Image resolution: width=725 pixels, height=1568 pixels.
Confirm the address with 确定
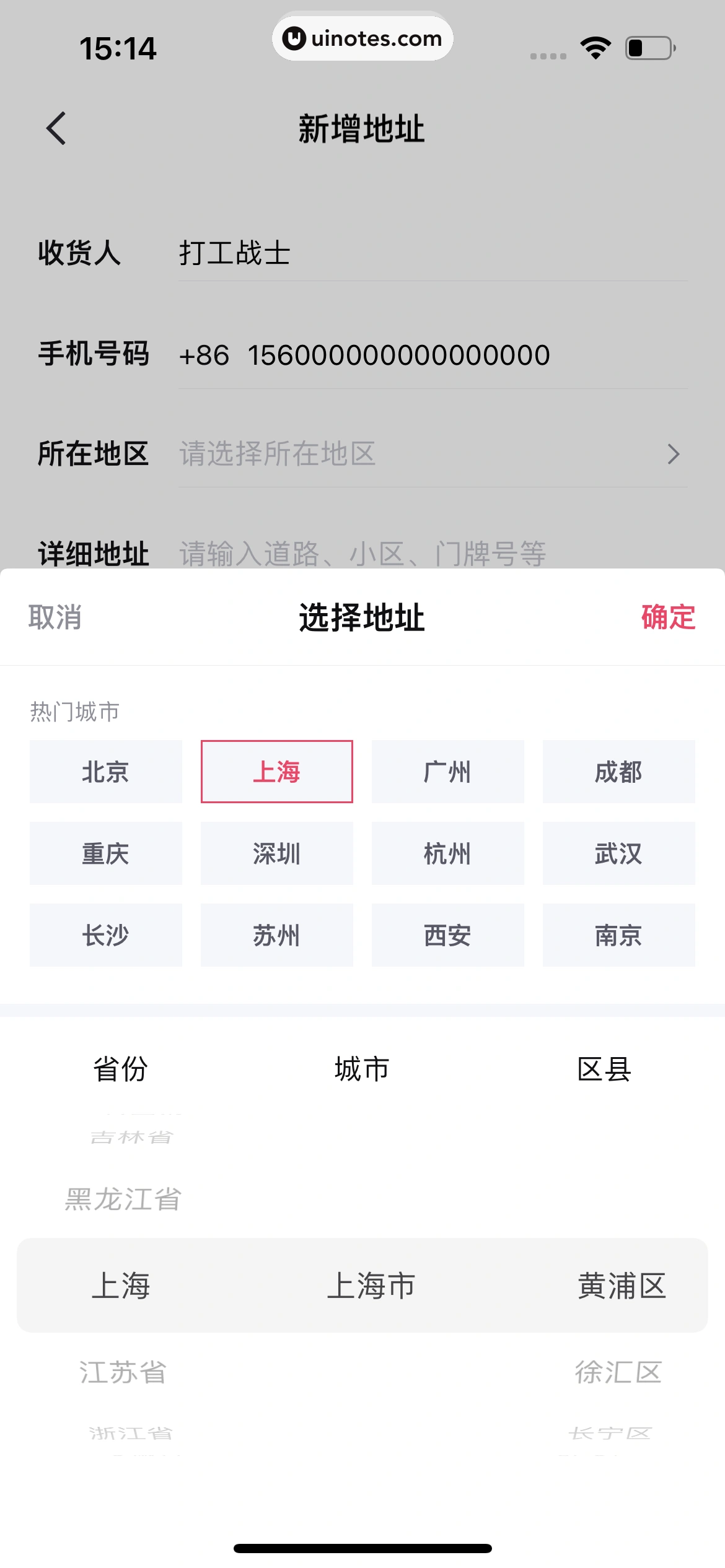[x=667, y=618]
